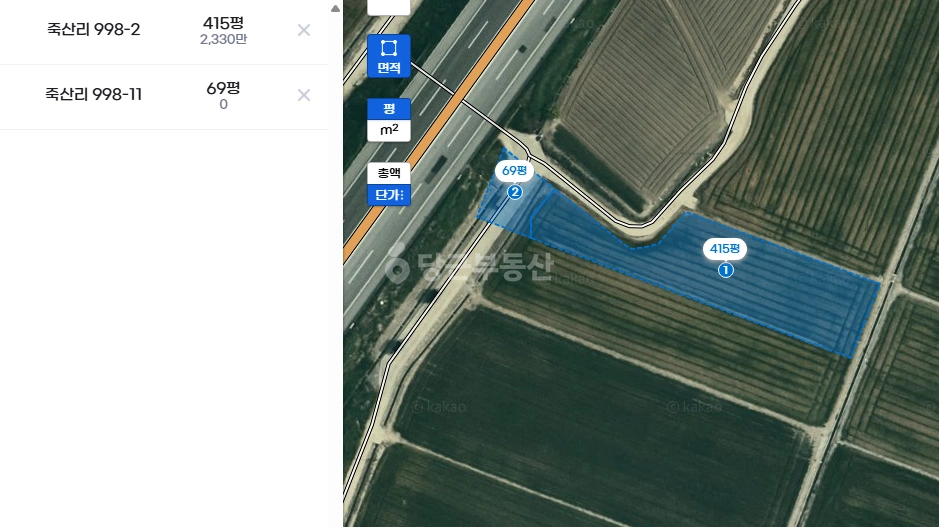Tap the 415평 map marker
Viewport: 939px width, 527px height.
(725, 249)
